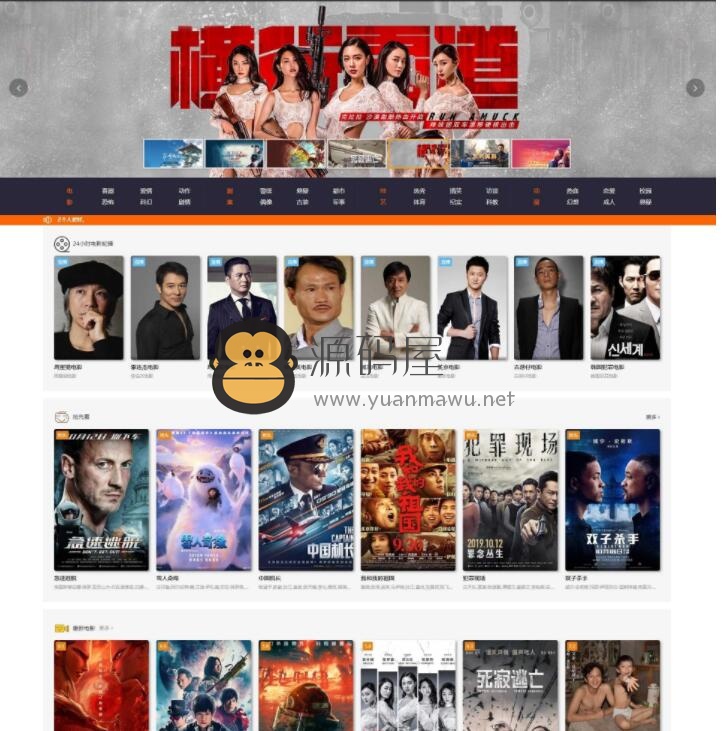Open the 双子杀手 movie poster
Screen dimensions: 725x731
click(x=612, y=500)
